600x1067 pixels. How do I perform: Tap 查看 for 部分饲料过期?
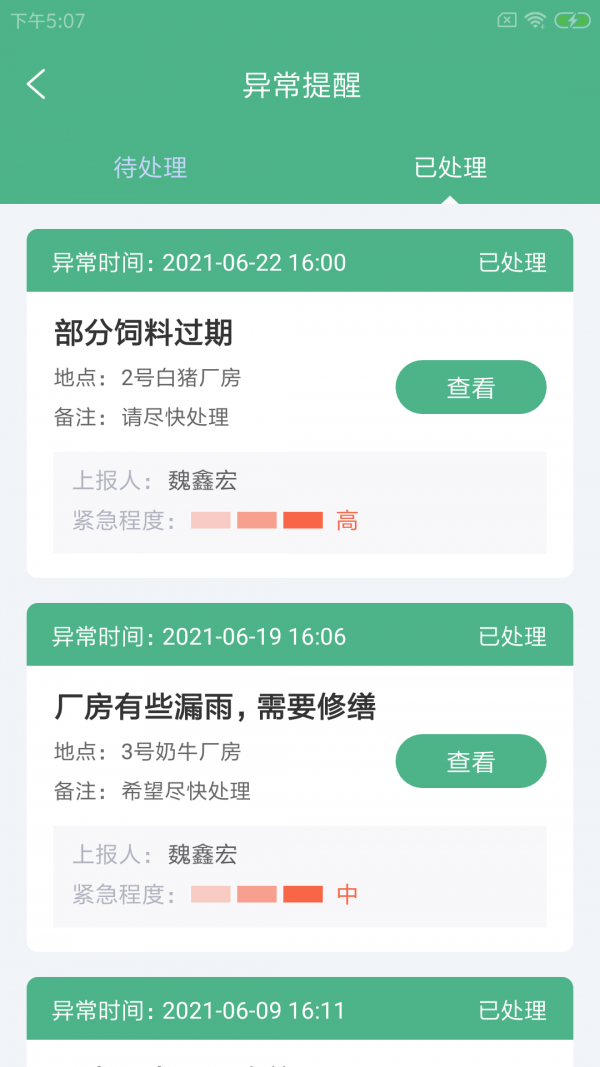tap(471, 387)
